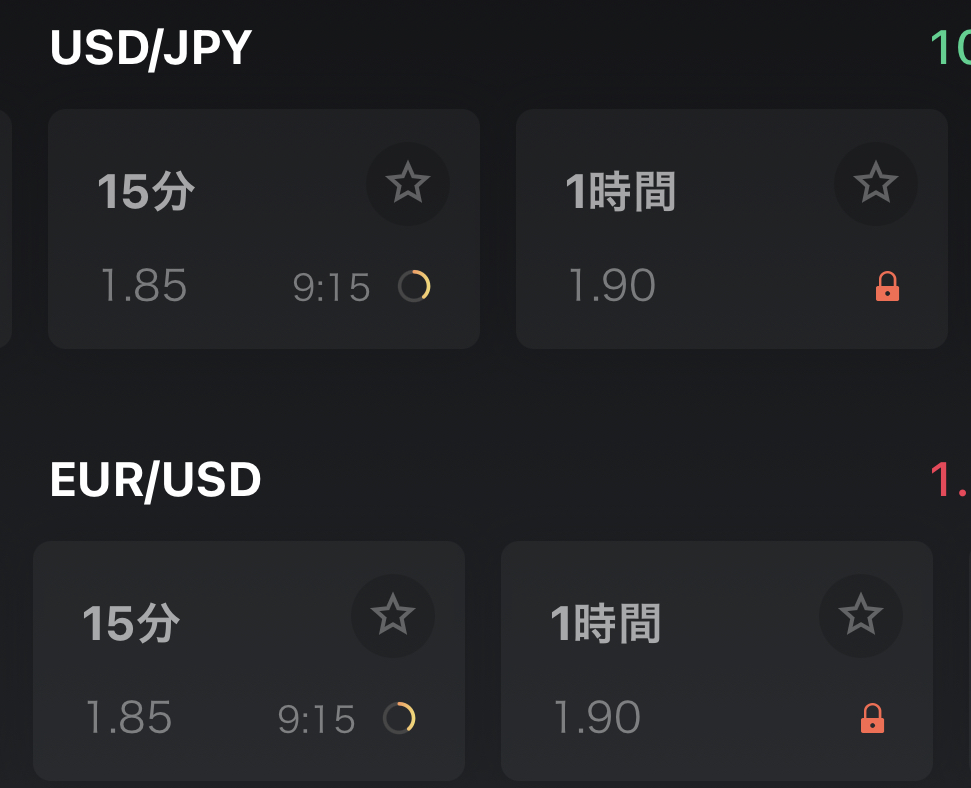The width and height of the screenshot is (971, 788).
Task: Favorite the USD/JPY 15分 option
Action: pyautogui.click(x=408, y=184)
